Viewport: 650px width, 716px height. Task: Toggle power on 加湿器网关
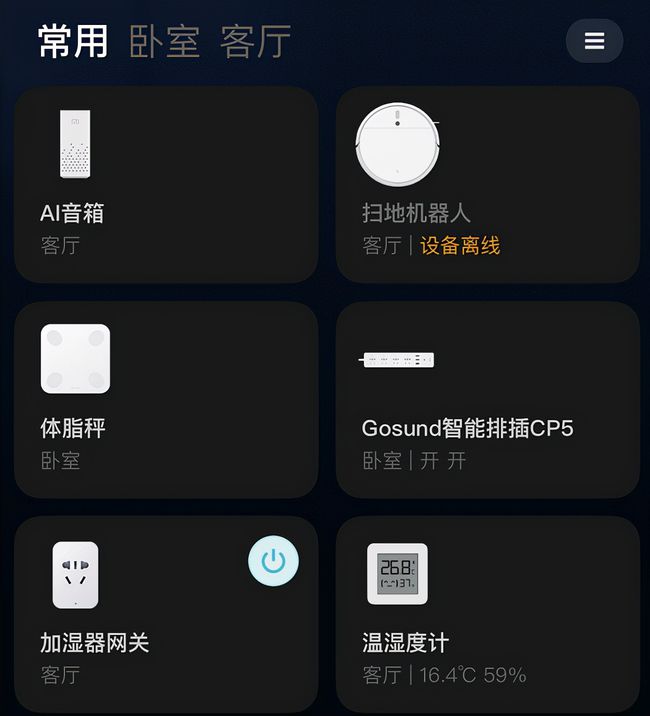[273, 561]
